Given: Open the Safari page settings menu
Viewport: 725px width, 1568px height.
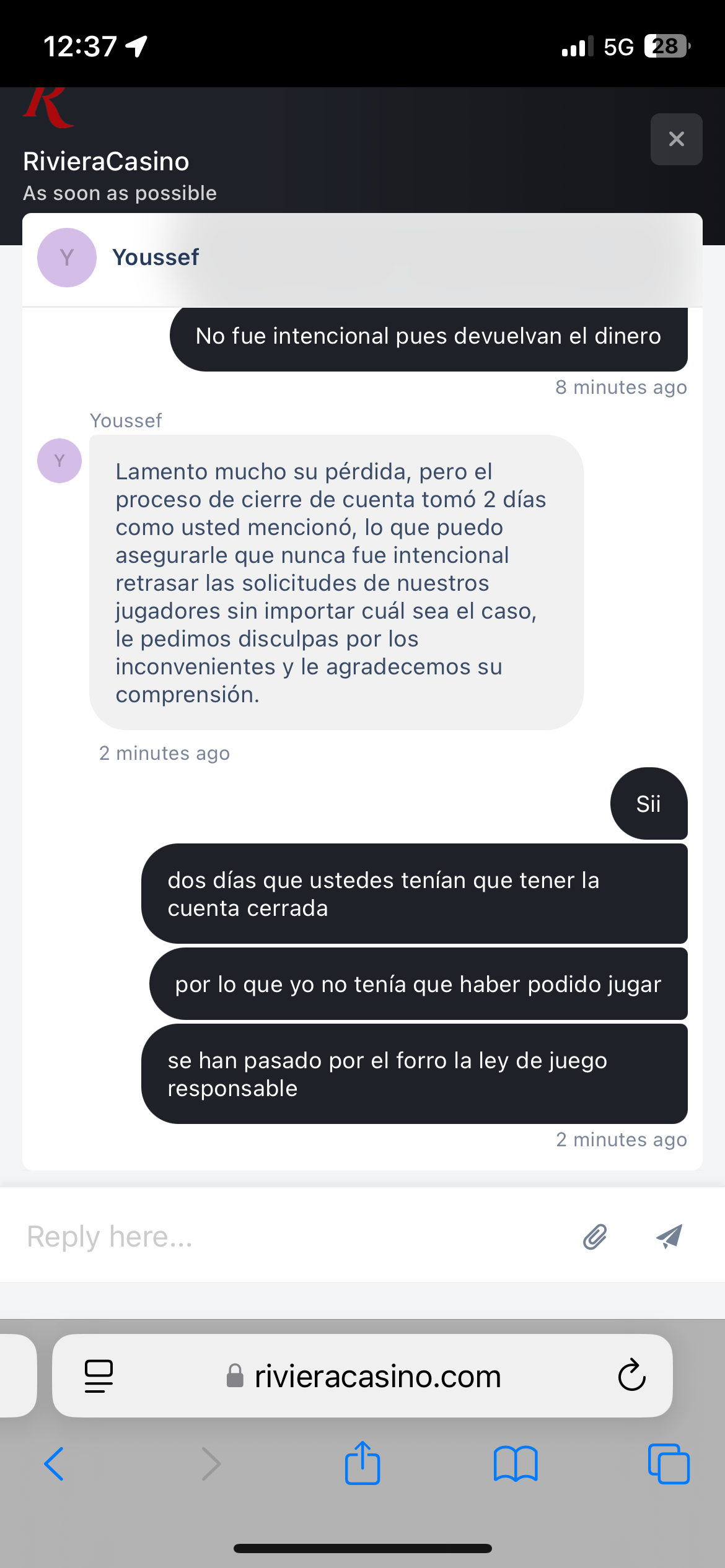Looking at the screenshot, I should point(99,1375).
